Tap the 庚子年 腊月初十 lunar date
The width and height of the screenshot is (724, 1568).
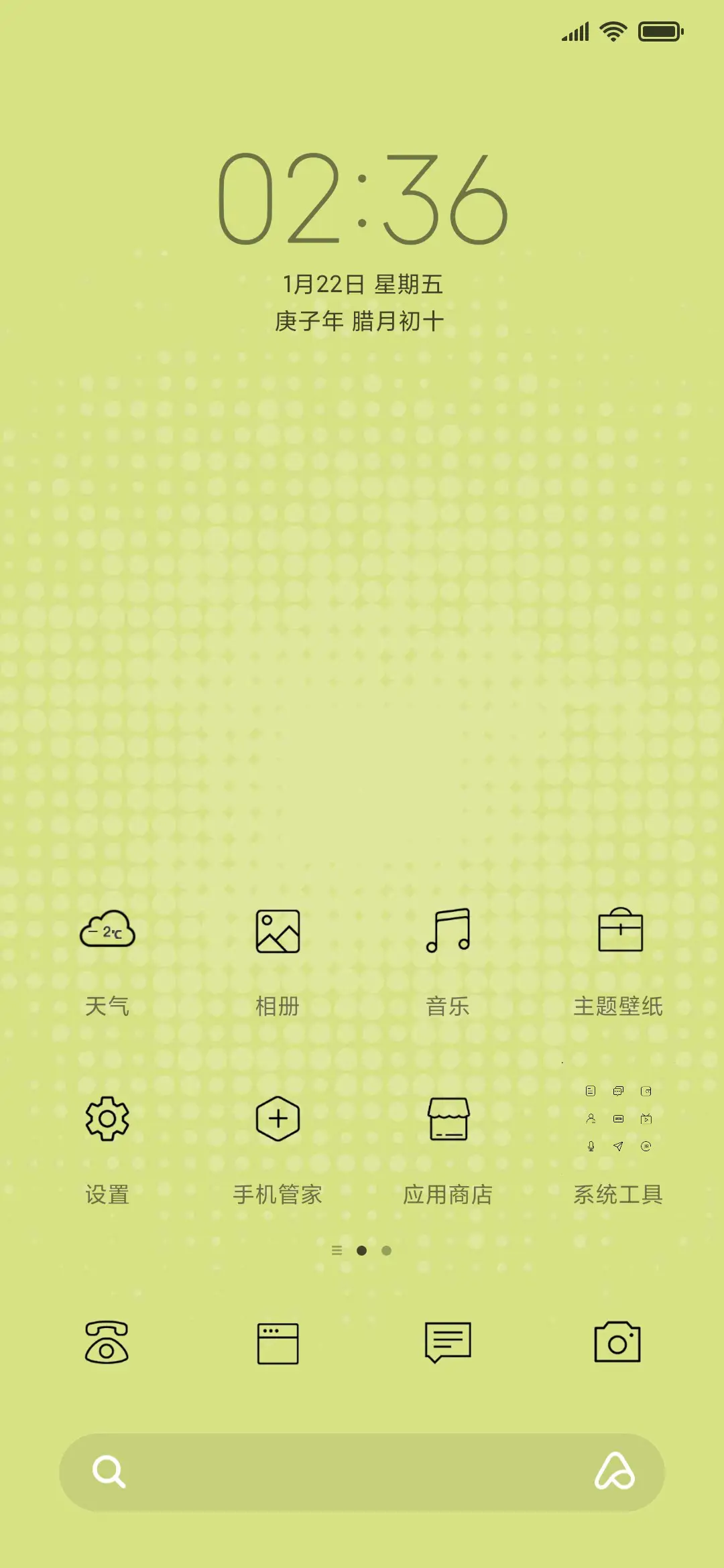pos(362,320)
